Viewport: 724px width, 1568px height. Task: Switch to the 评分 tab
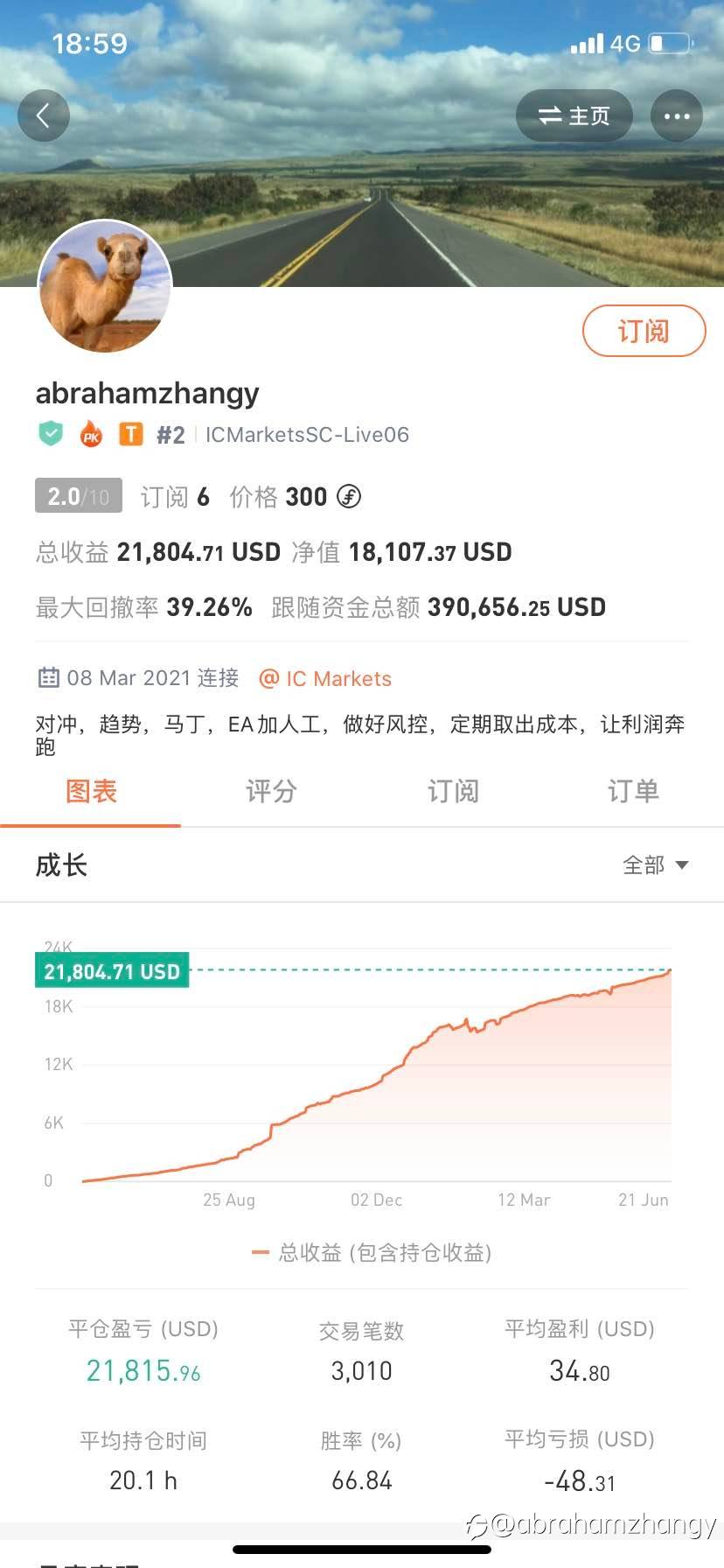click(x=271, y=792)
